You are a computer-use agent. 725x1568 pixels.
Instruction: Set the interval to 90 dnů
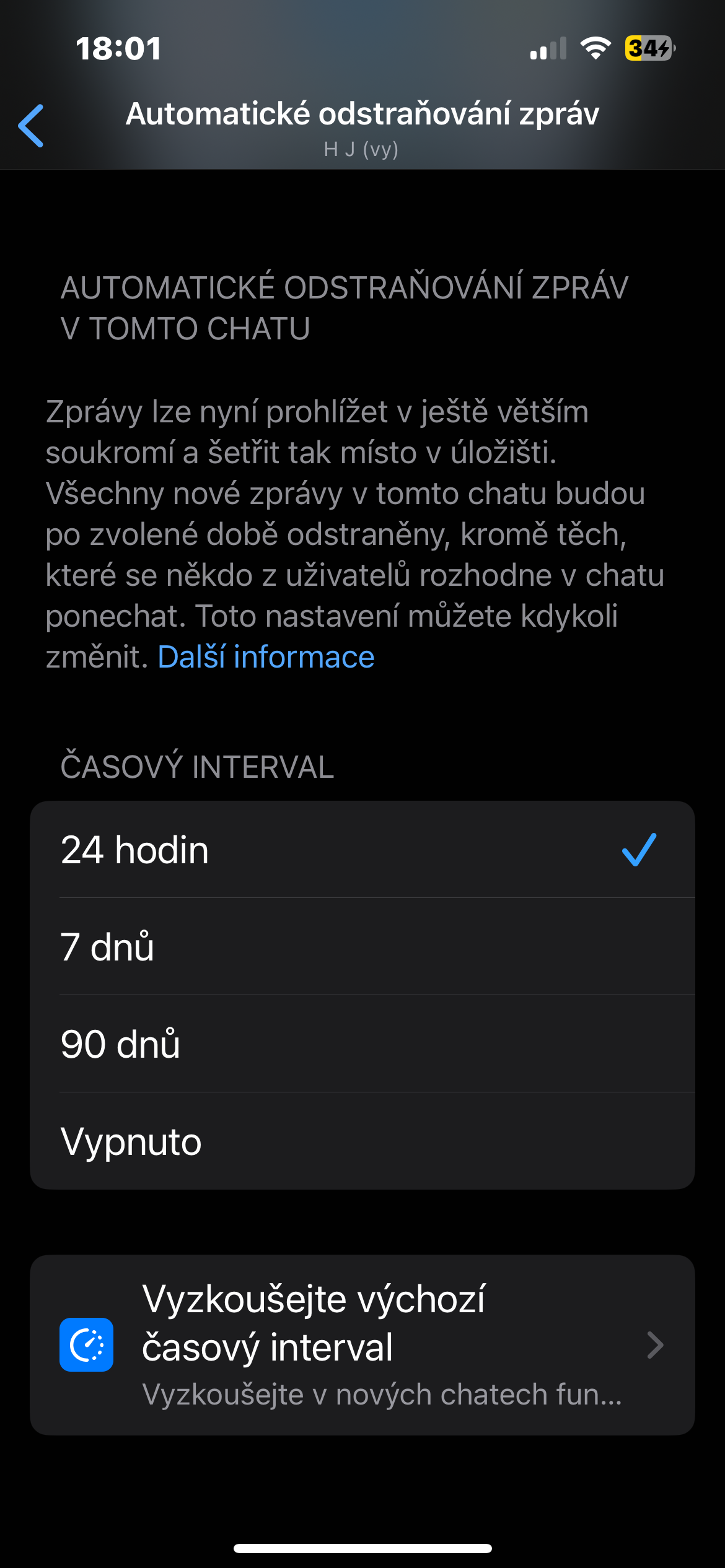(362, 1044)
